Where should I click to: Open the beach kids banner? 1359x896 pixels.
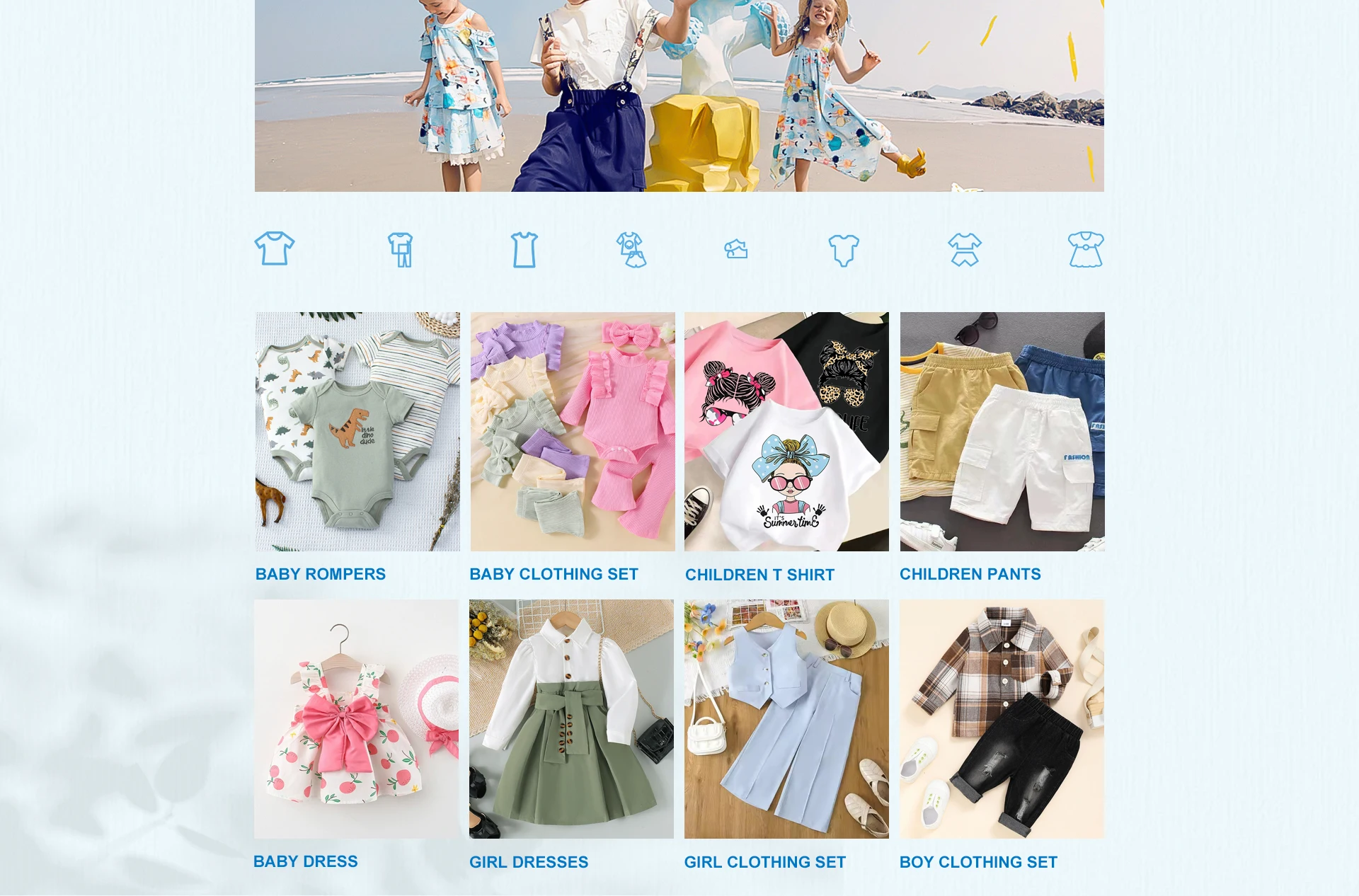679,96
